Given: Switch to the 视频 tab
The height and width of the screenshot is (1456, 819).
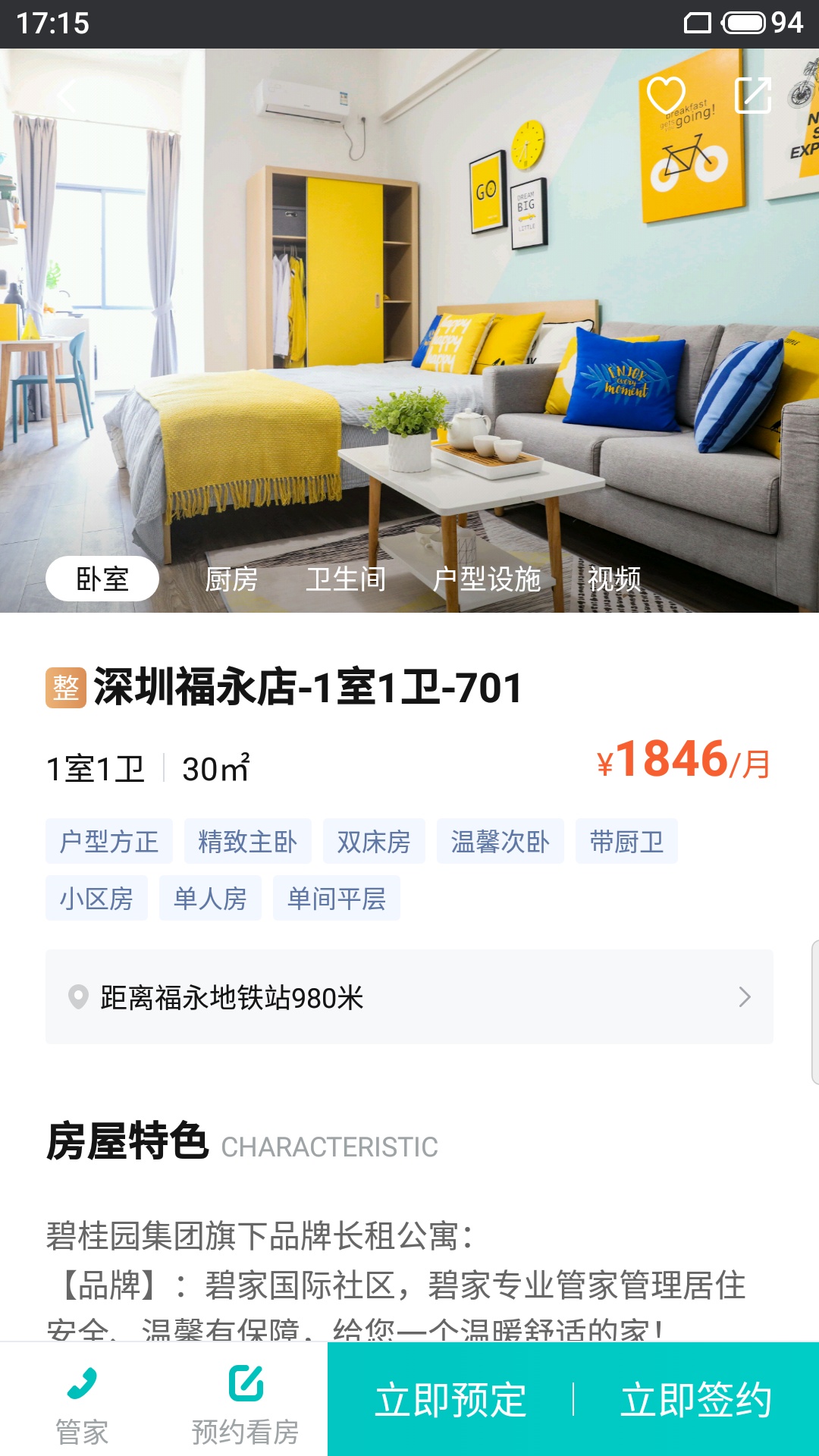Looking at the screenshot, I should tap(614, 579).
